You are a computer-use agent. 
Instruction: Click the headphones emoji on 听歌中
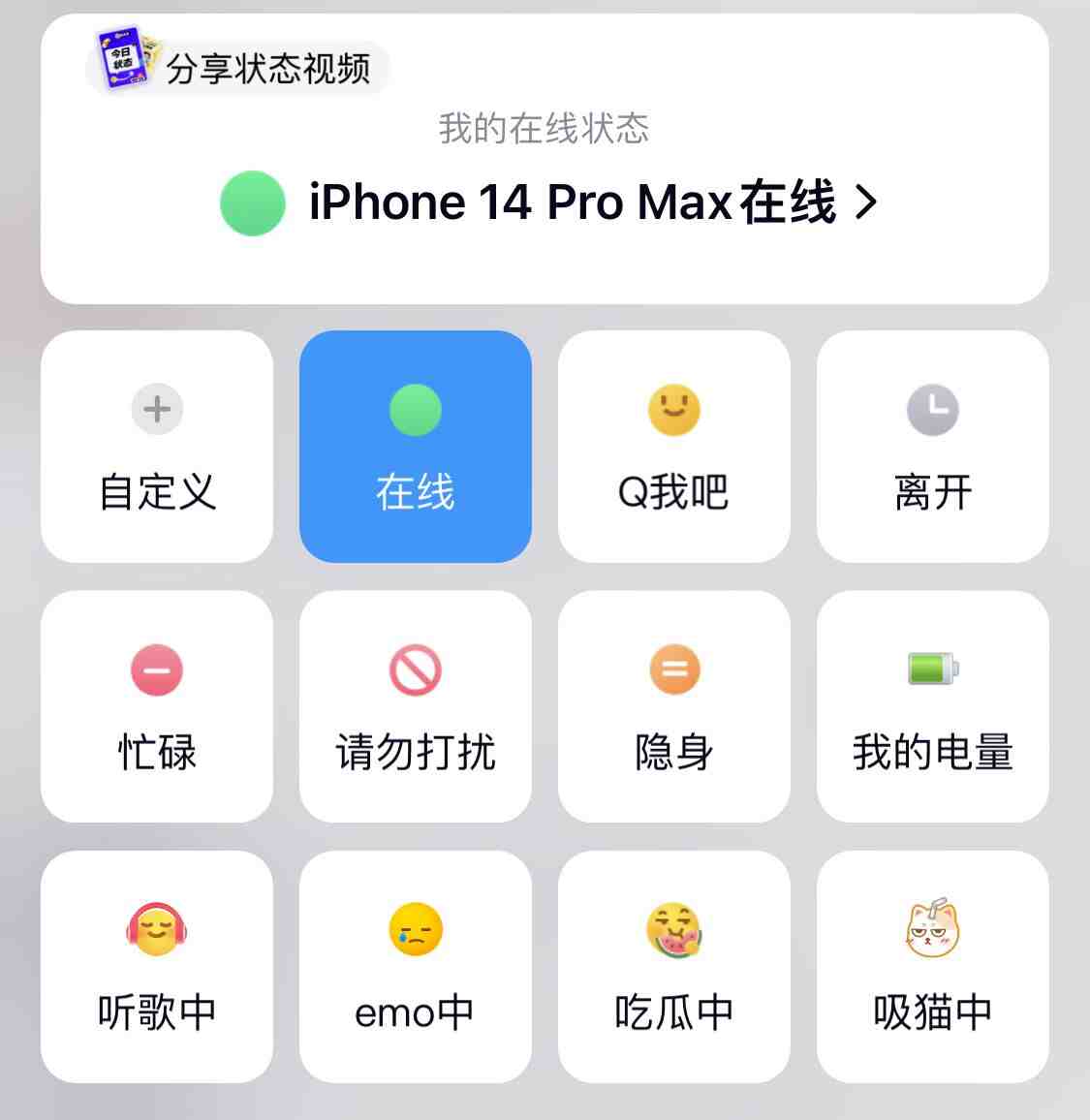(x=155, y=929)
